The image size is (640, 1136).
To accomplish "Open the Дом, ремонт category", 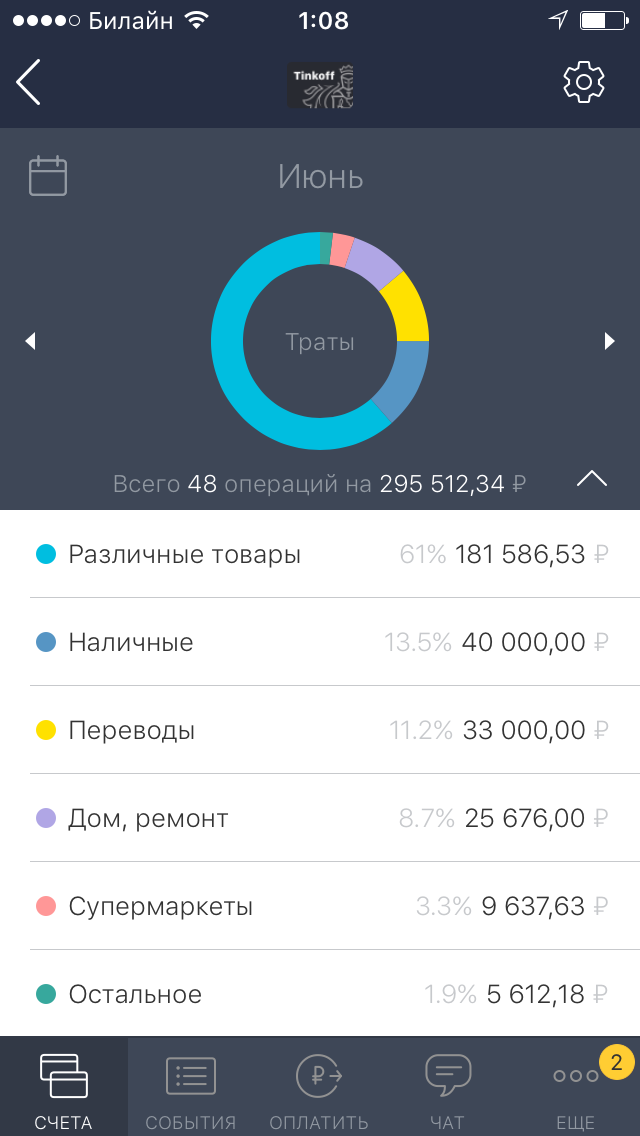I will point(320,819).
